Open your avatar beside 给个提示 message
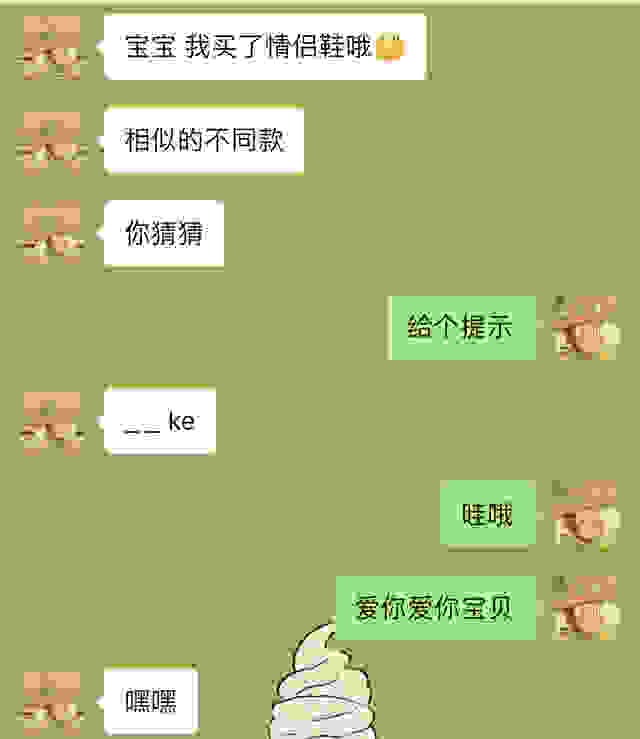 click(586, 327)
